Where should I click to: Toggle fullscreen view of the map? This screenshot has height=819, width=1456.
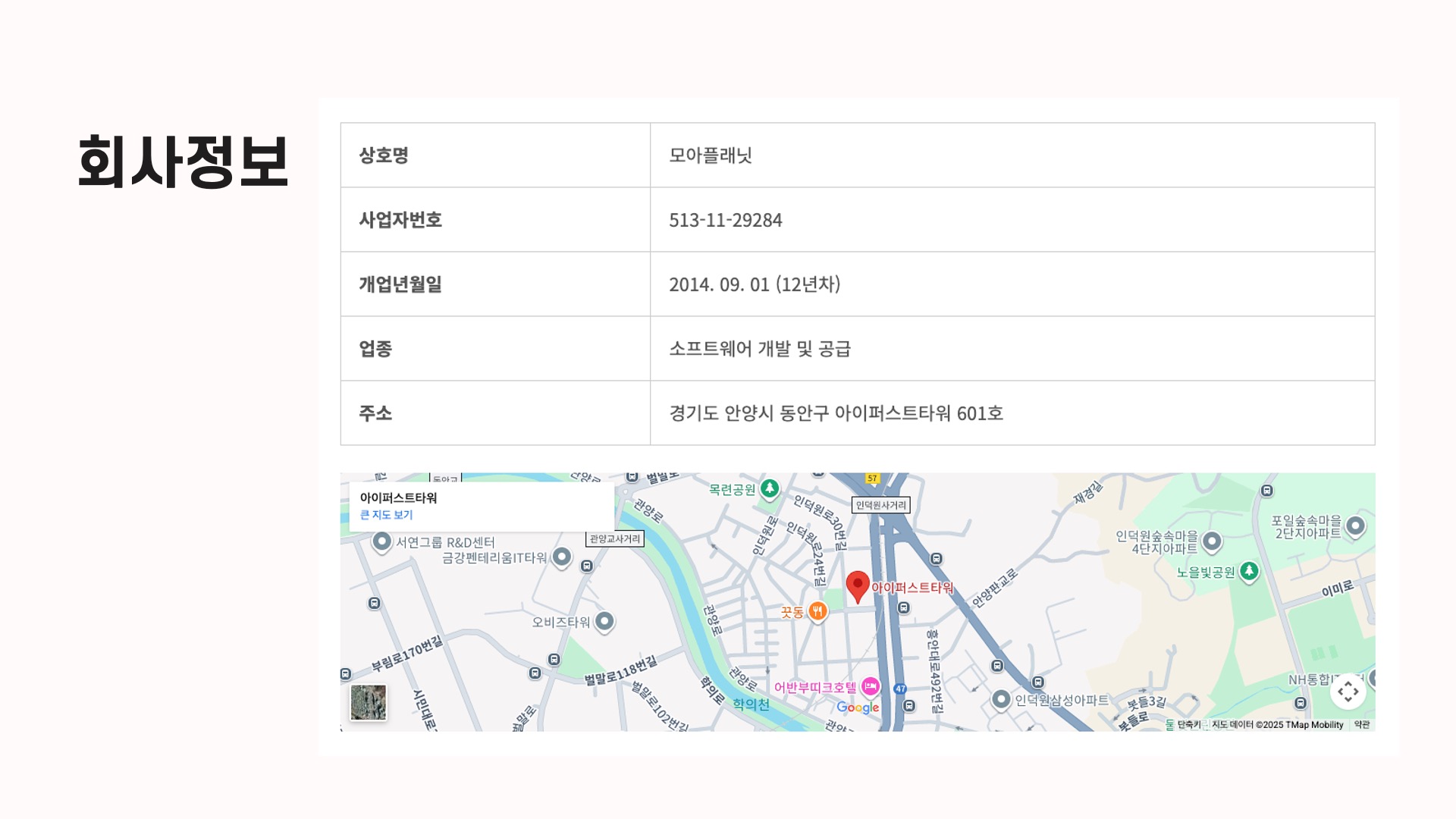click(x=1348, y=691)
